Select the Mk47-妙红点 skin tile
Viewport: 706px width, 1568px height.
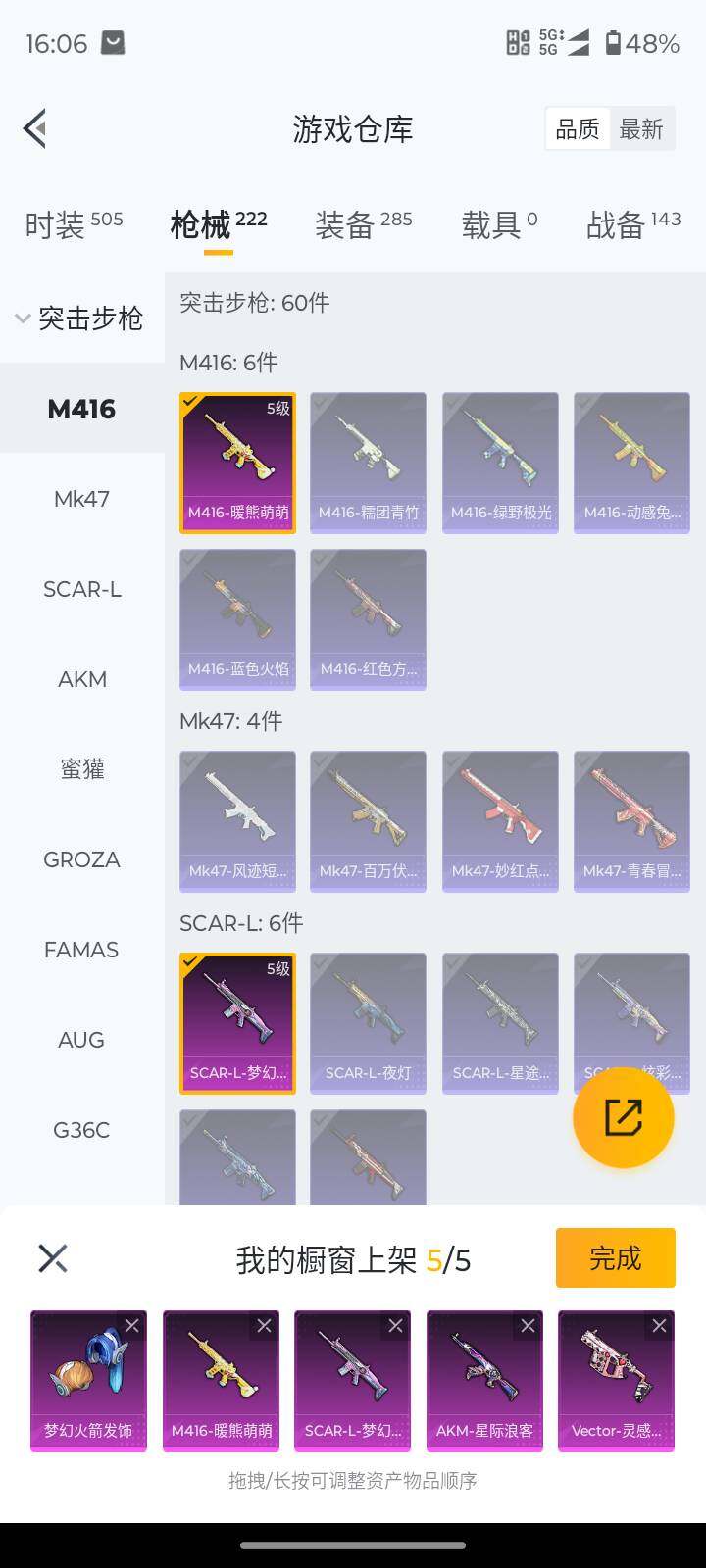[500, 820]
